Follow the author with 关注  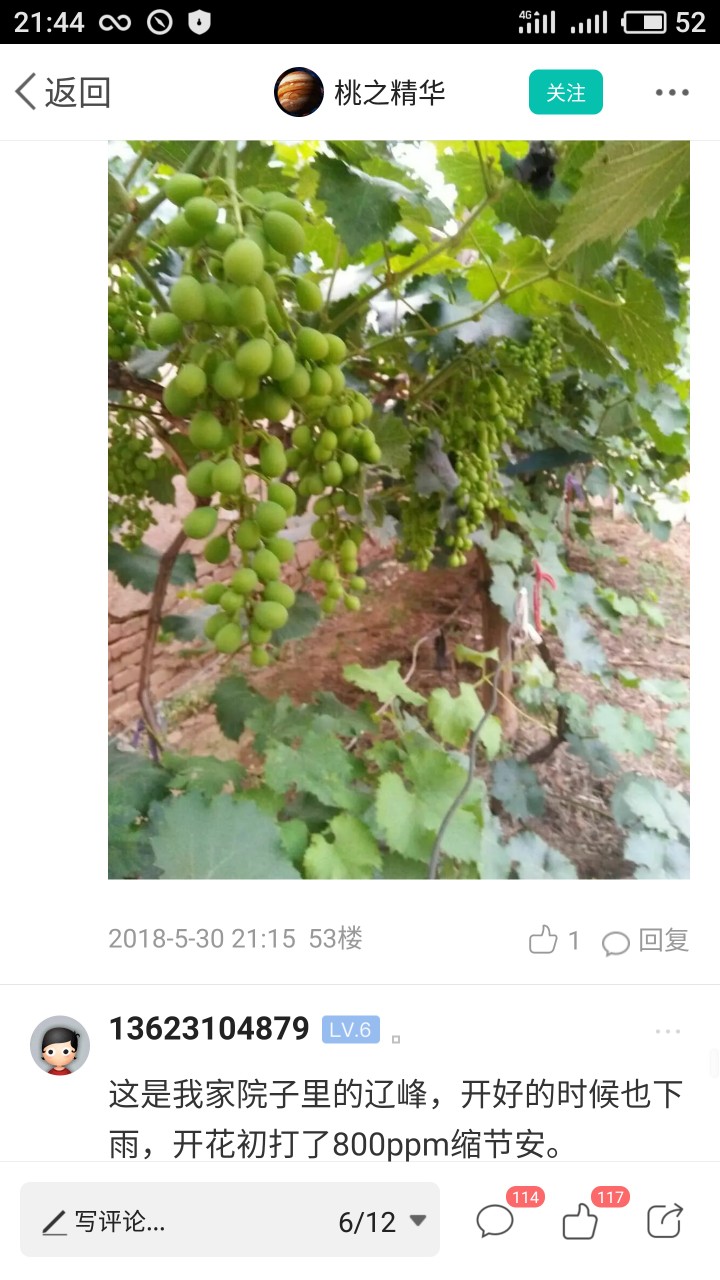click(565, 93)
